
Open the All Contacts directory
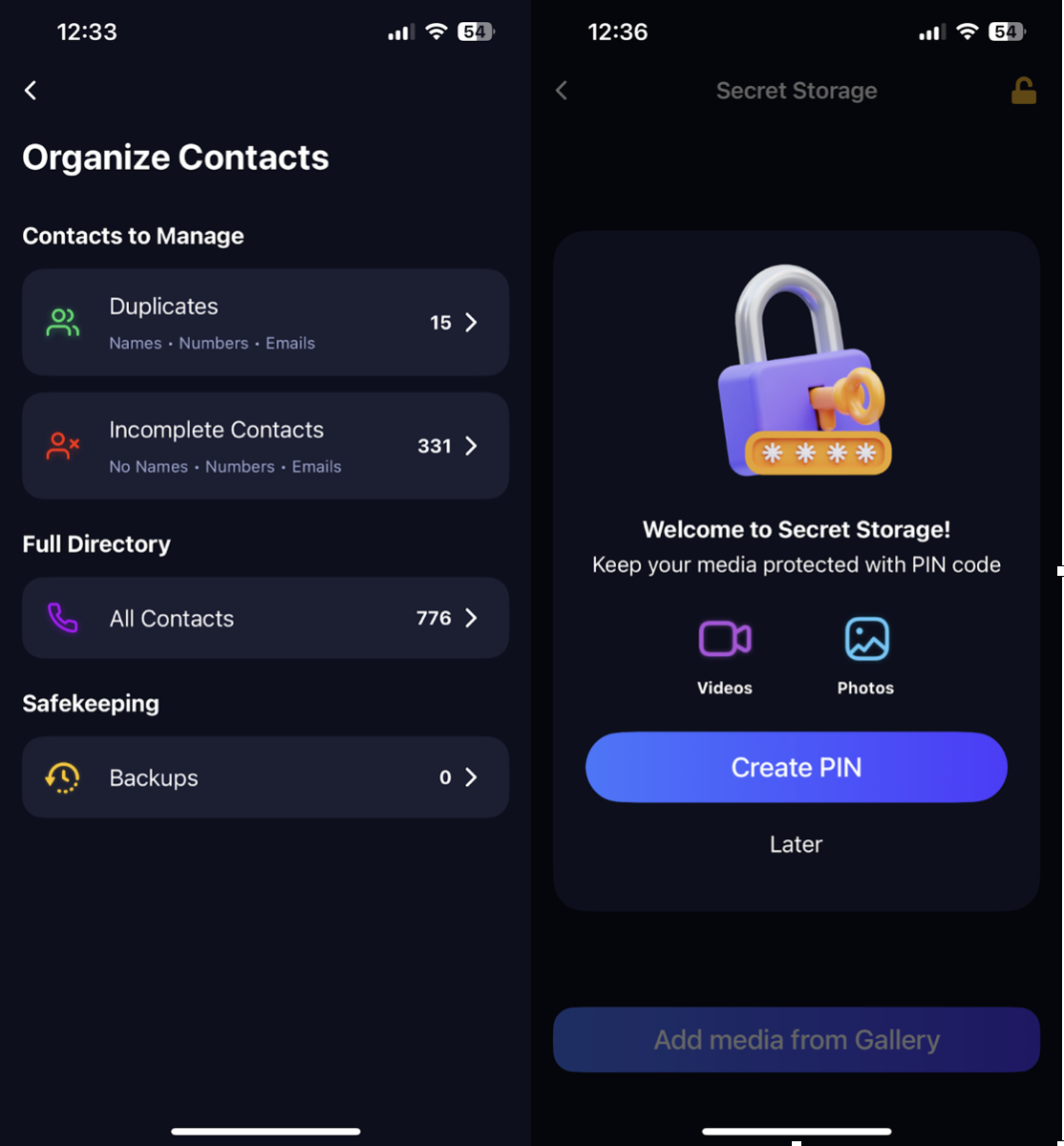(x=265, y=618)
